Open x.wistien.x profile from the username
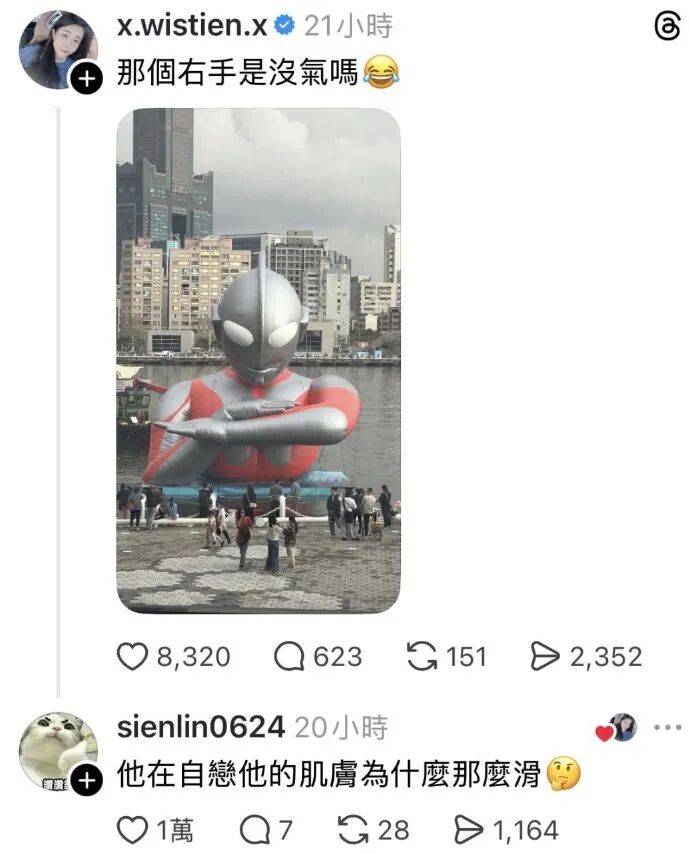This screenshot has width=690, height=854. point(192,27)
